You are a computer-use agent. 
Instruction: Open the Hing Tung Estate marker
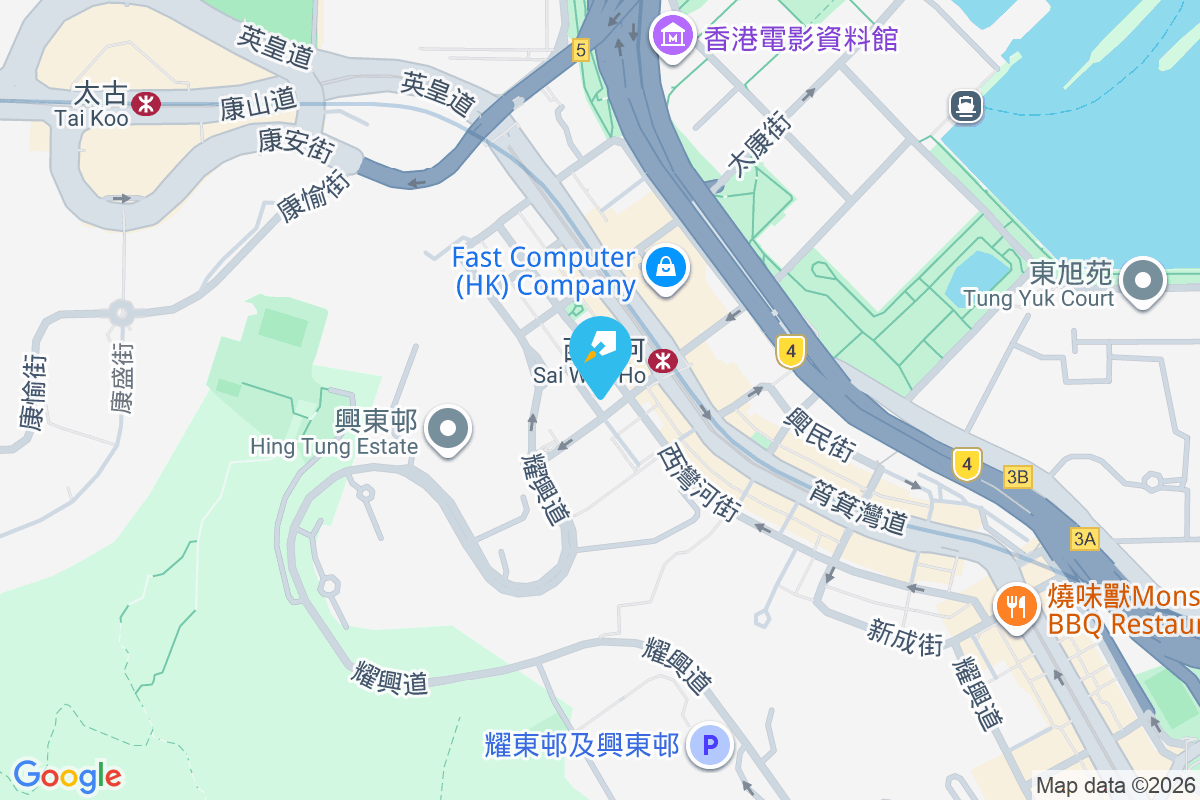coord(447,431)
